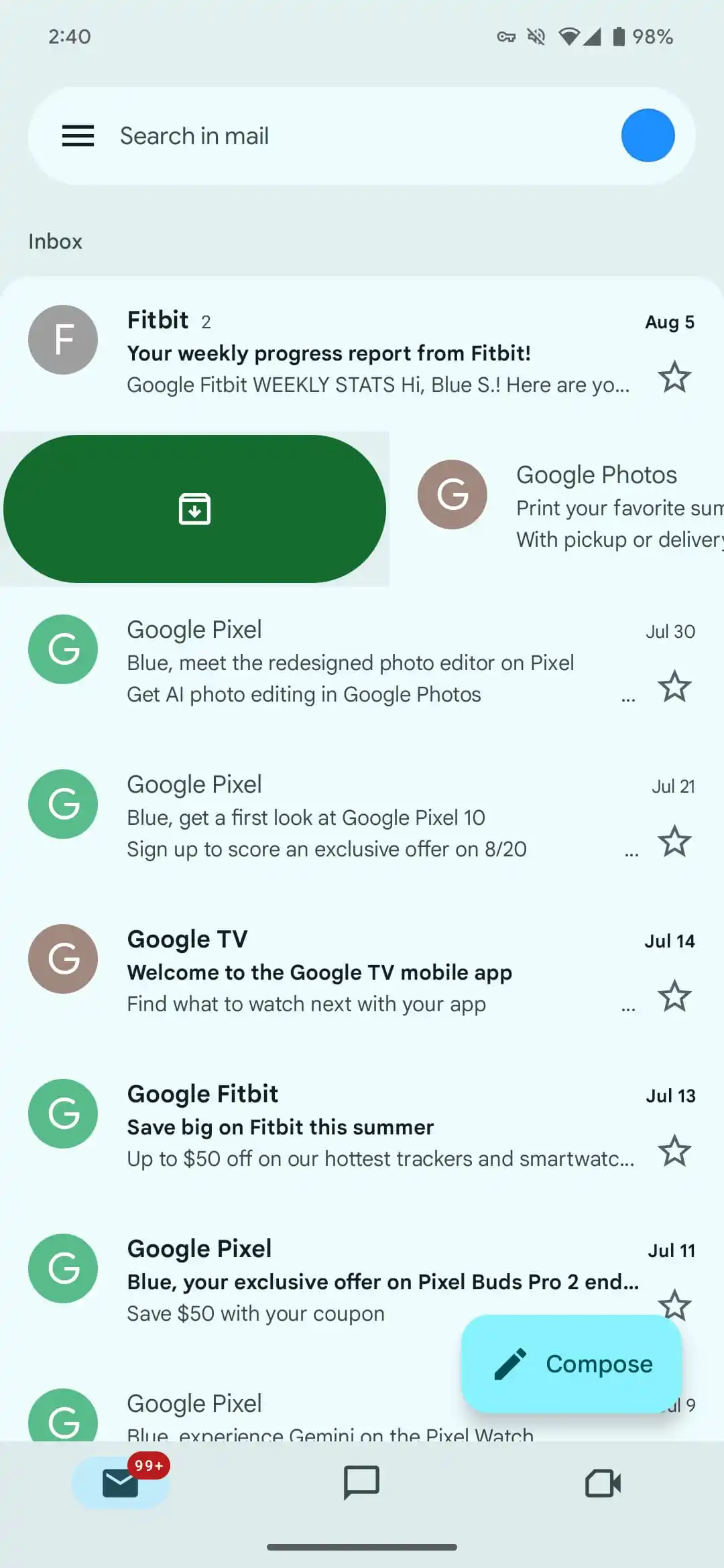Viewport: 724px width, 1568px height.
Task: Open the navigation drawer menu
Action: coord(78,136)
